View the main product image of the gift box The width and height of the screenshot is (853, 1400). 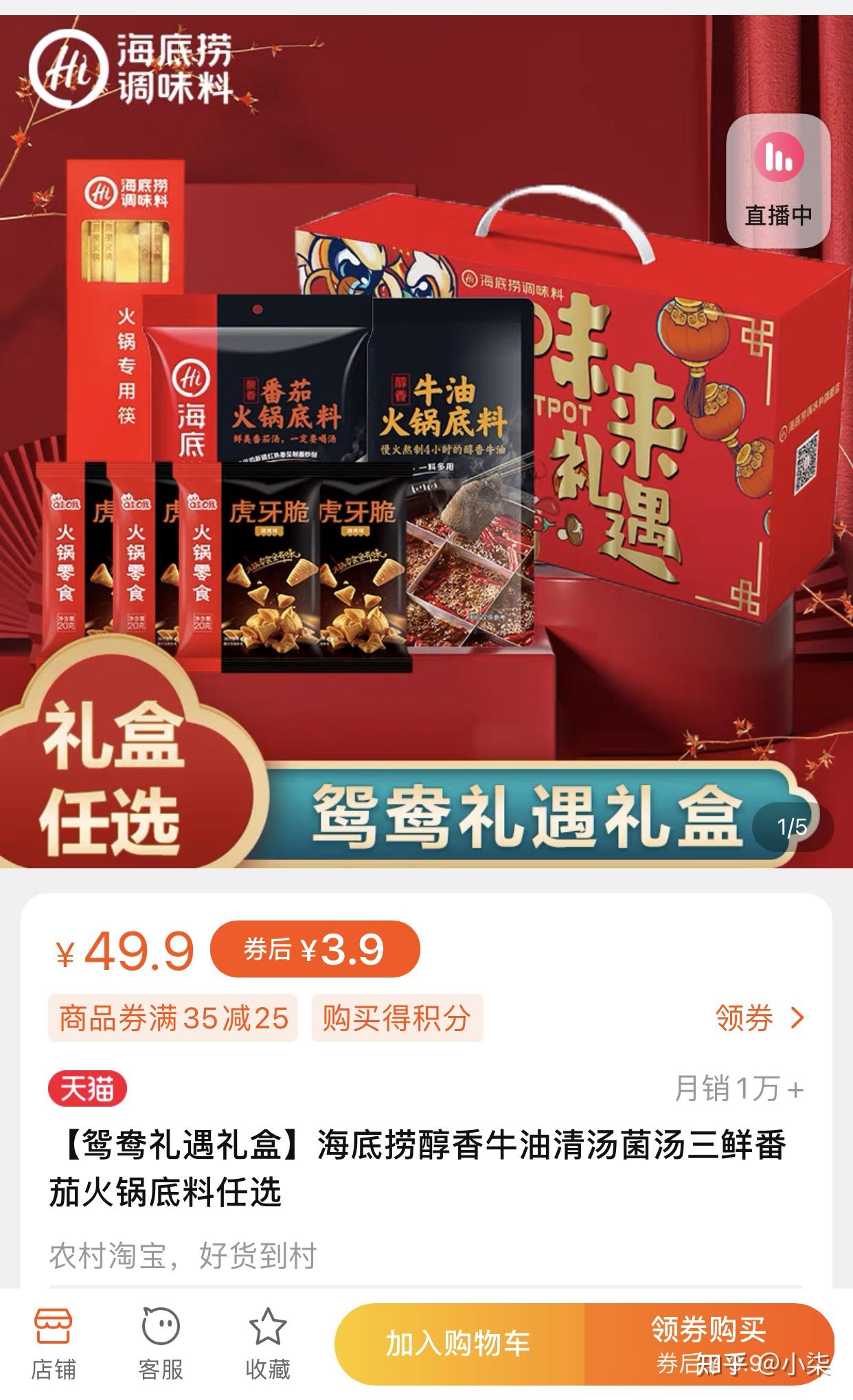click(x=426, y=440)
